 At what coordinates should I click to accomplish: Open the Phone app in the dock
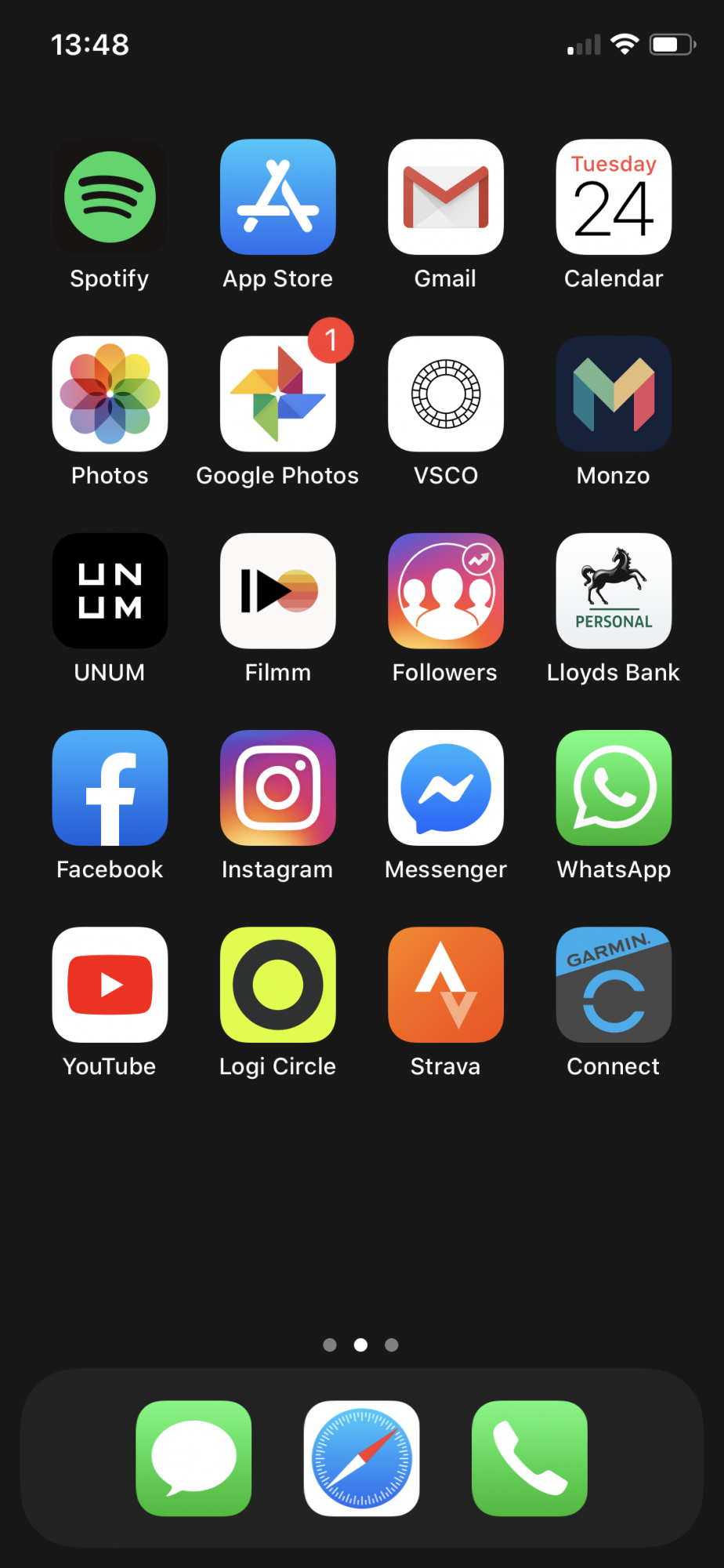[x=530, y=1458]
